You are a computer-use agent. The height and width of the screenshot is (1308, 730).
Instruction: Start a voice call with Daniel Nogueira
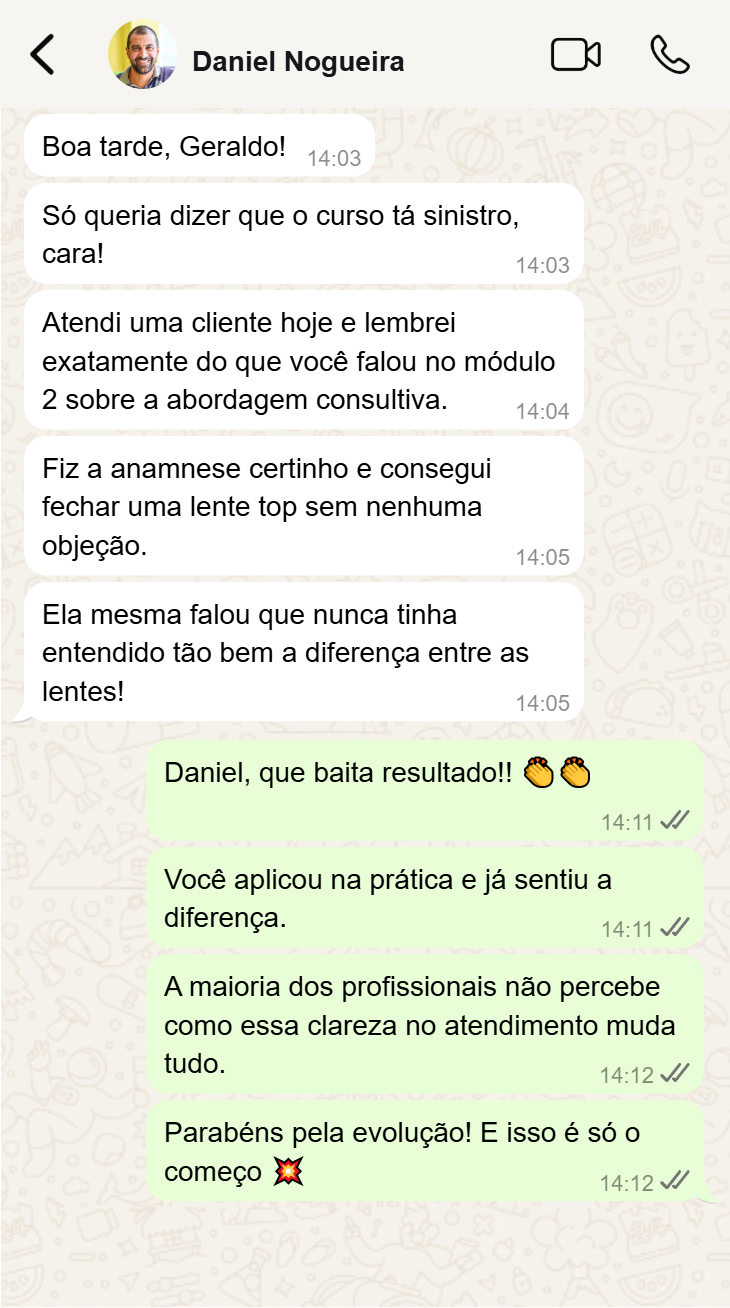coord(669,55)
